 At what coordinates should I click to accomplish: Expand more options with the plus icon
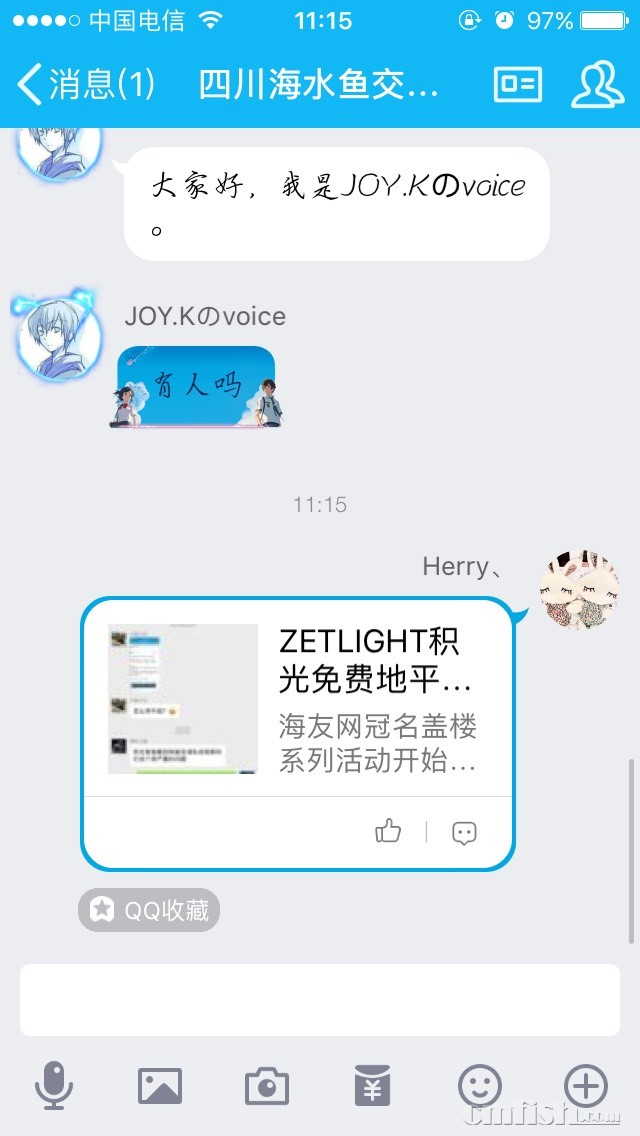586,1086
